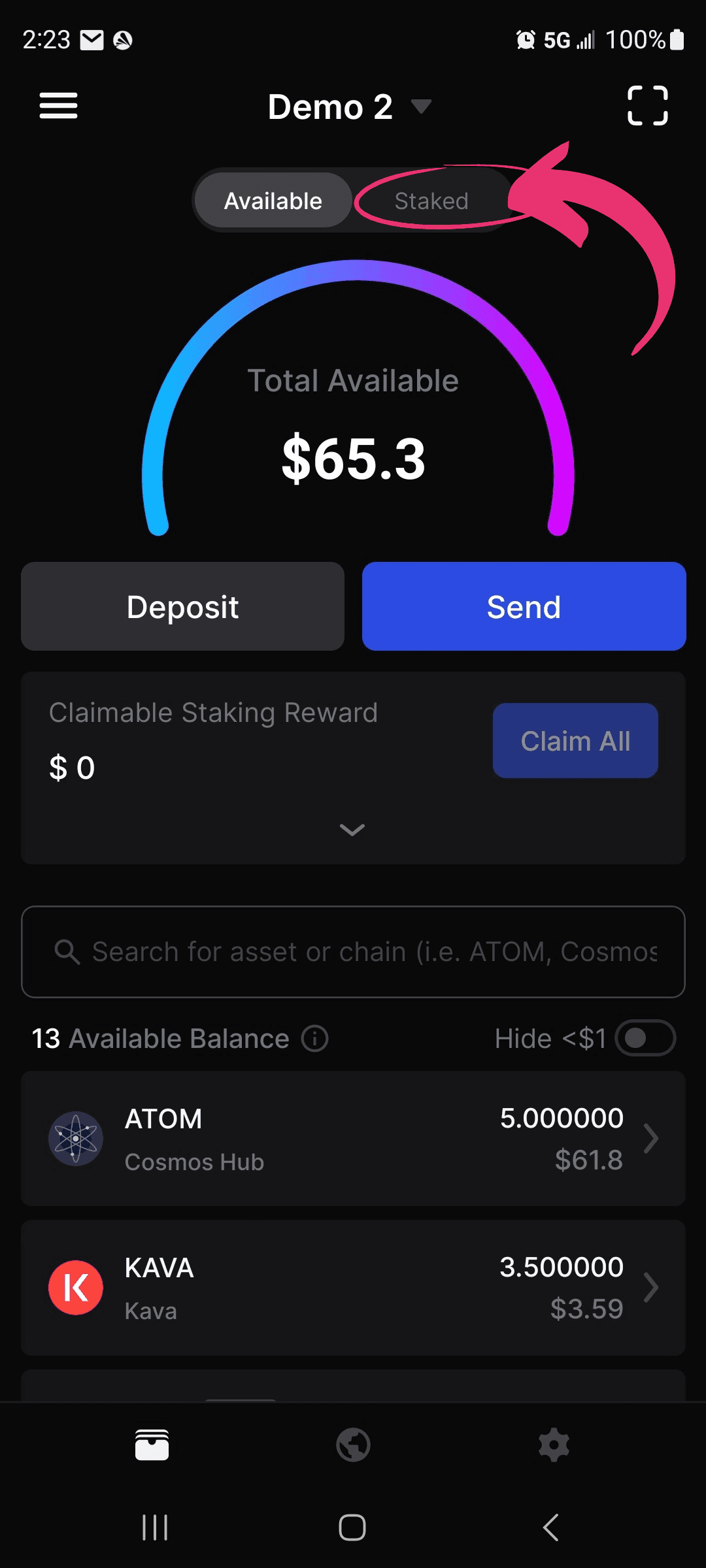Screen dimensions: 706x1568
Task: Tap the system back button
Action: pos(551,1527)
